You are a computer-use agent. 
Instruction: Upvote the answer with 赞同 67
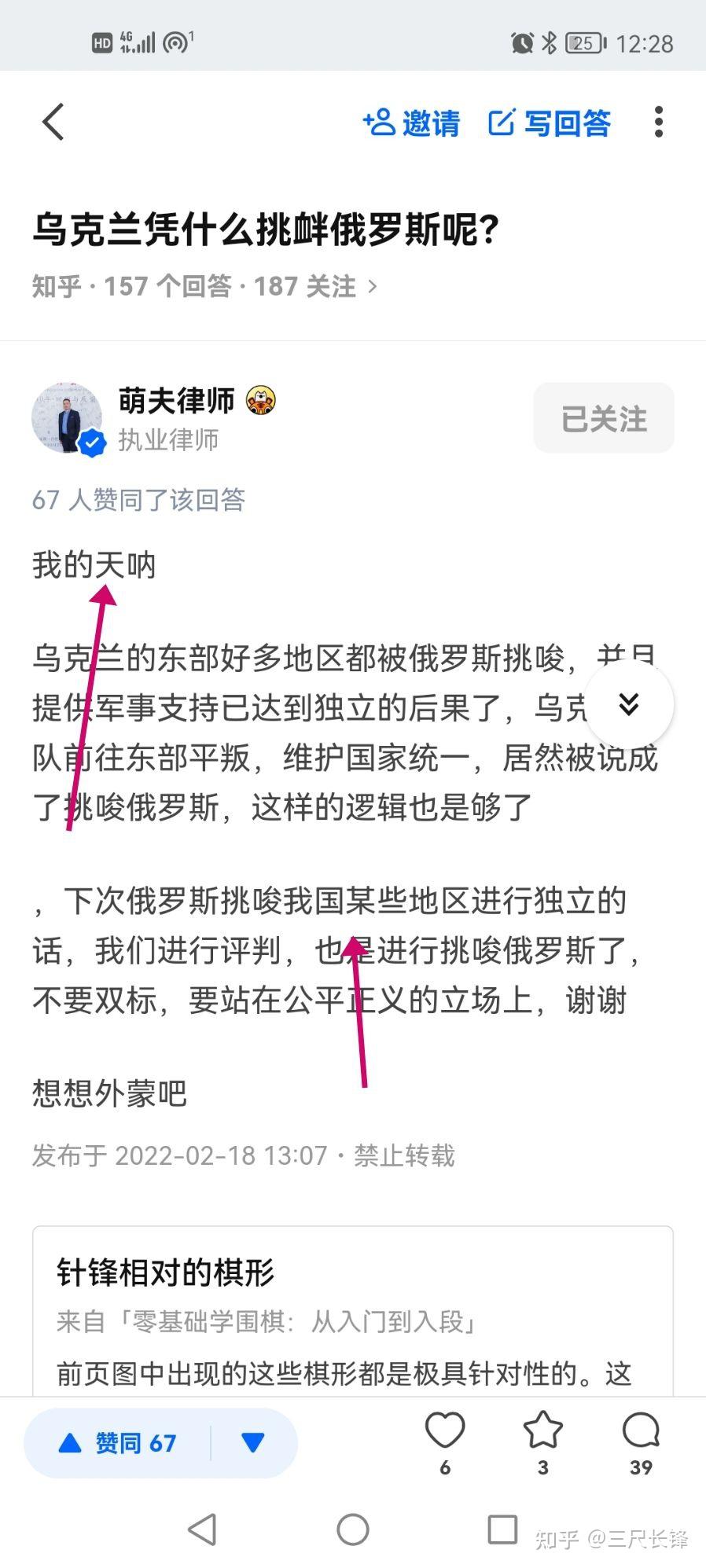pos(118,1443)
